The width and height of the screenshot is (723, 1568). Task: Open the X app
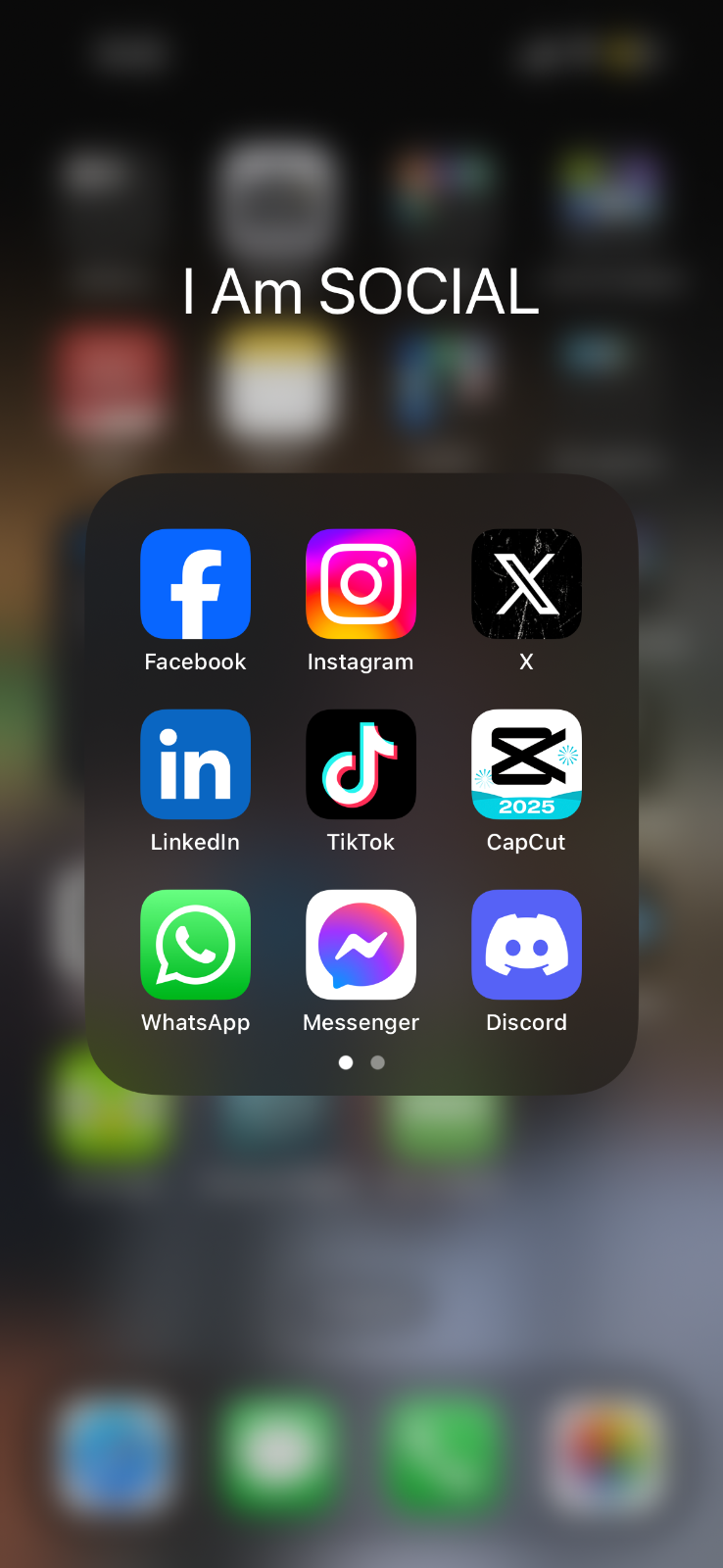[x=526, y=584]
